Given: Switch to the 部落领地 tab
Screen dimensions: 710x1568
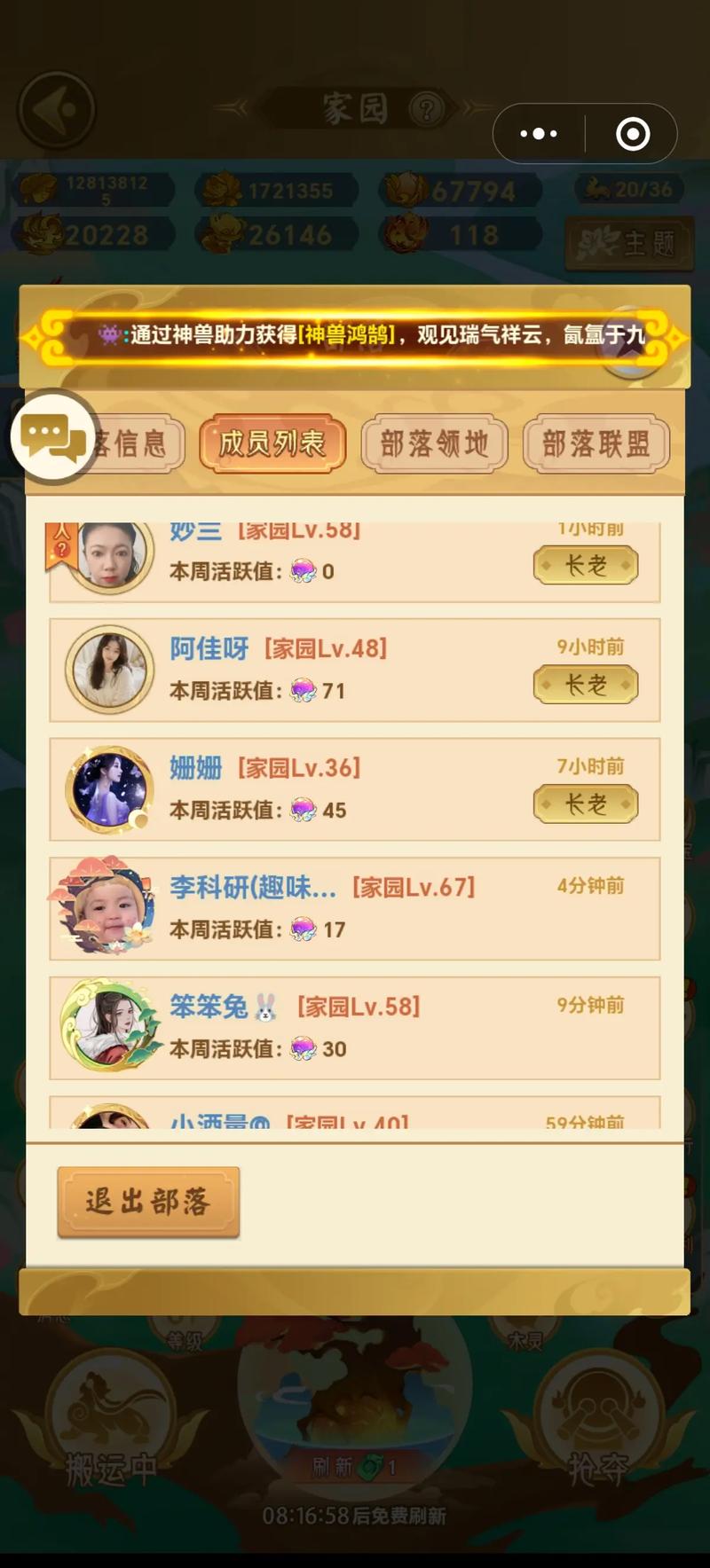Looking at the screenshot, I should pos(434,443).
